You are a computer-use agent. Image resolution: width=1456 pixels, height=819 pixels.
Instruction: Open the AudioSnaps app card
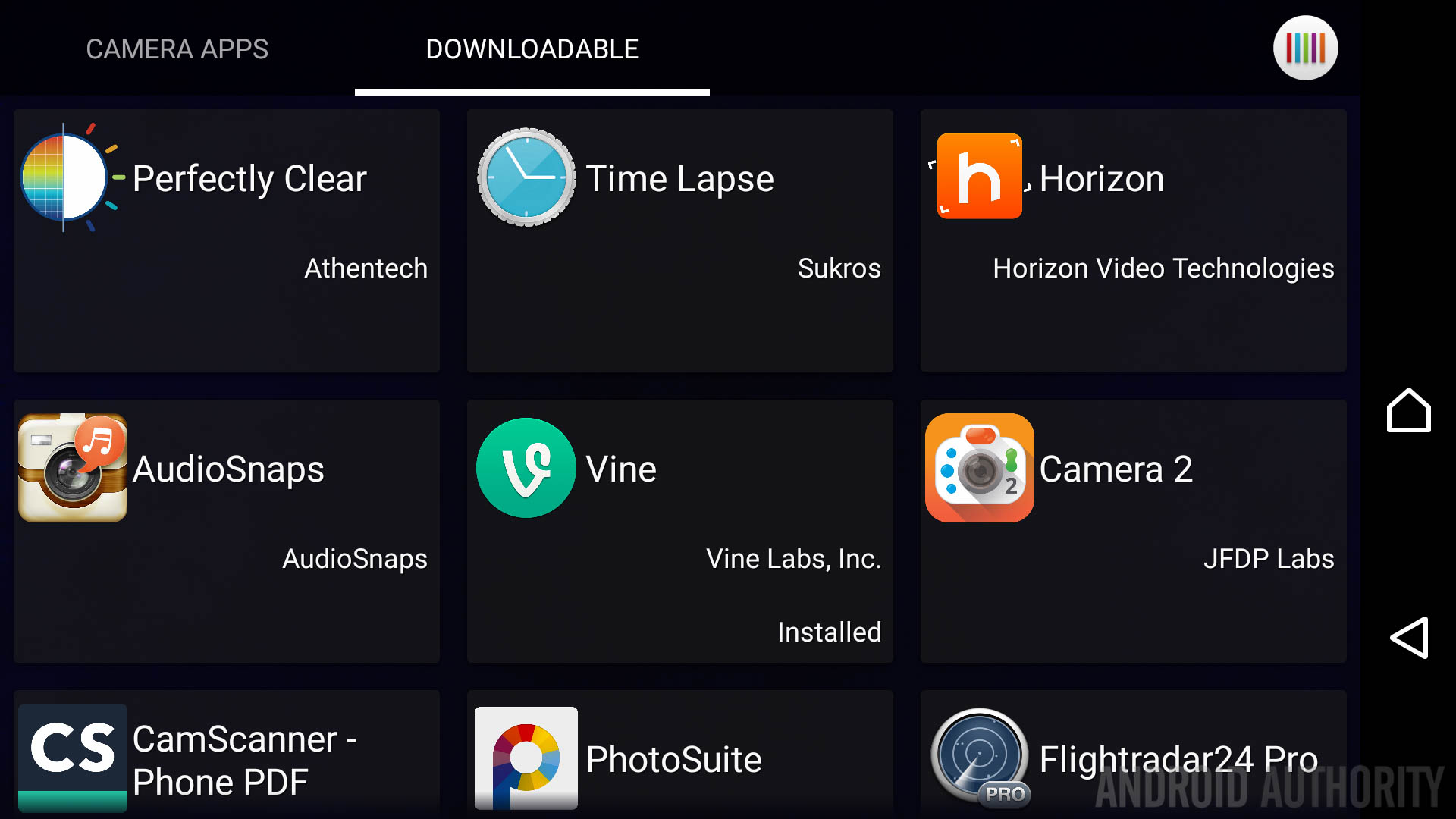227,531
